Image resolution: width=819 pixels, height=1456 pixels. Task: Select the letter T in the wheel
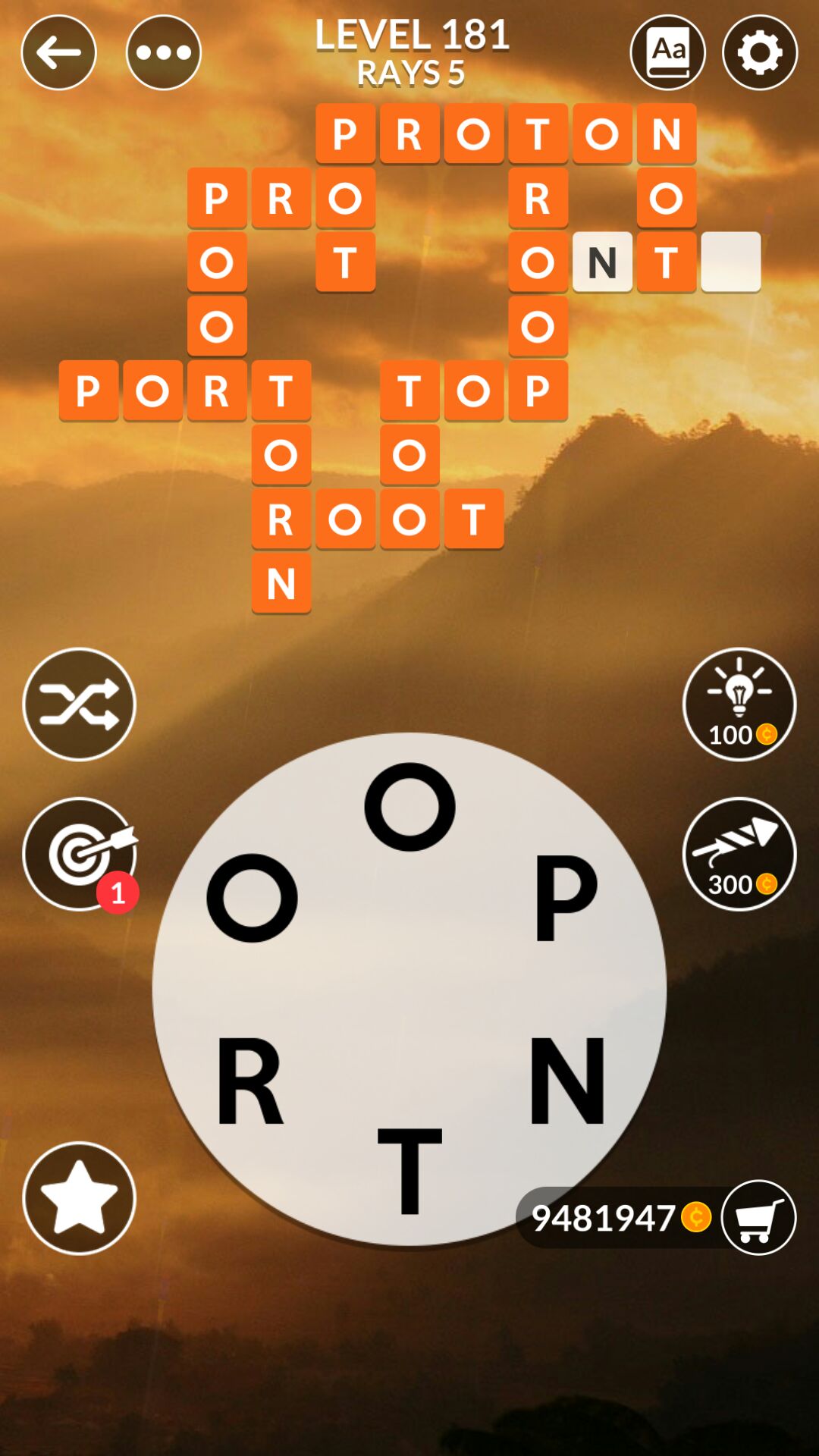point(409,1171)
